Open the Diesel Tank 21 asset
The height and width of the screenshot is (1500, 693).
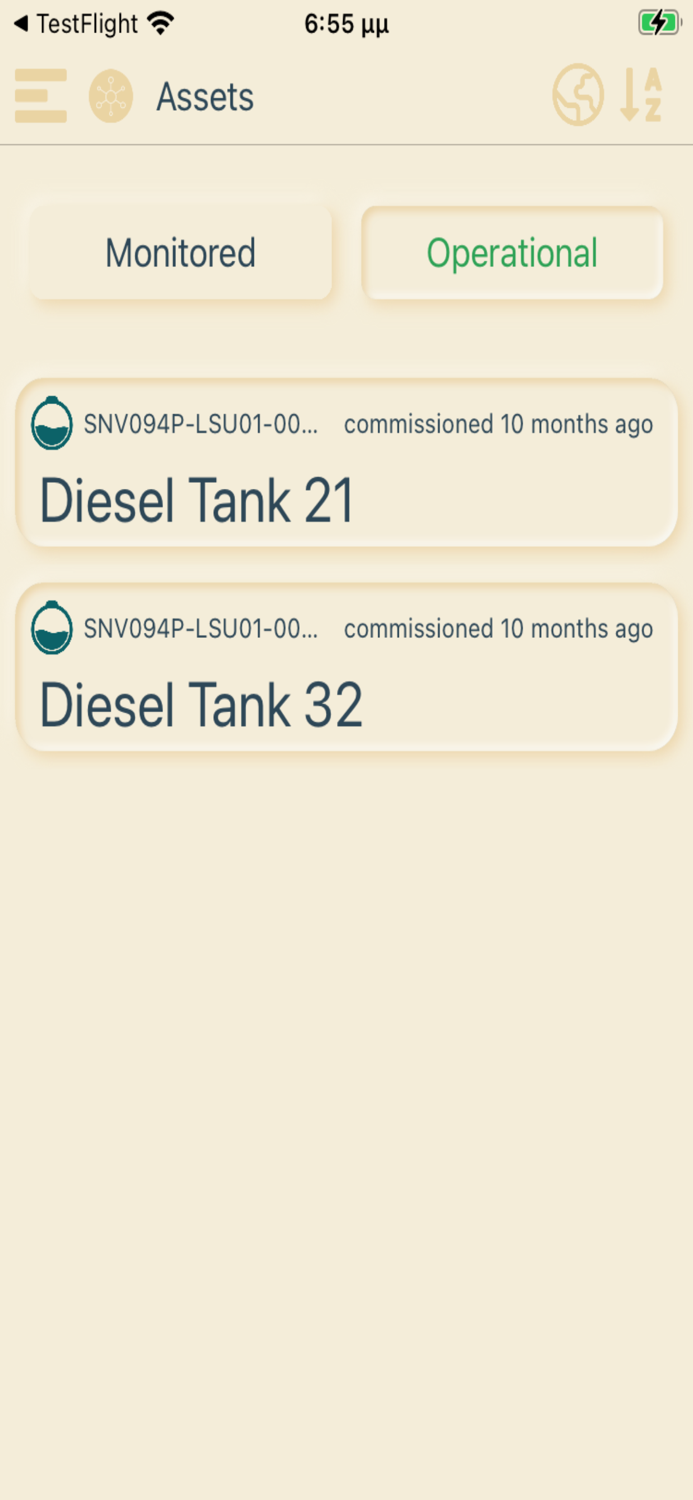(347, 464)
